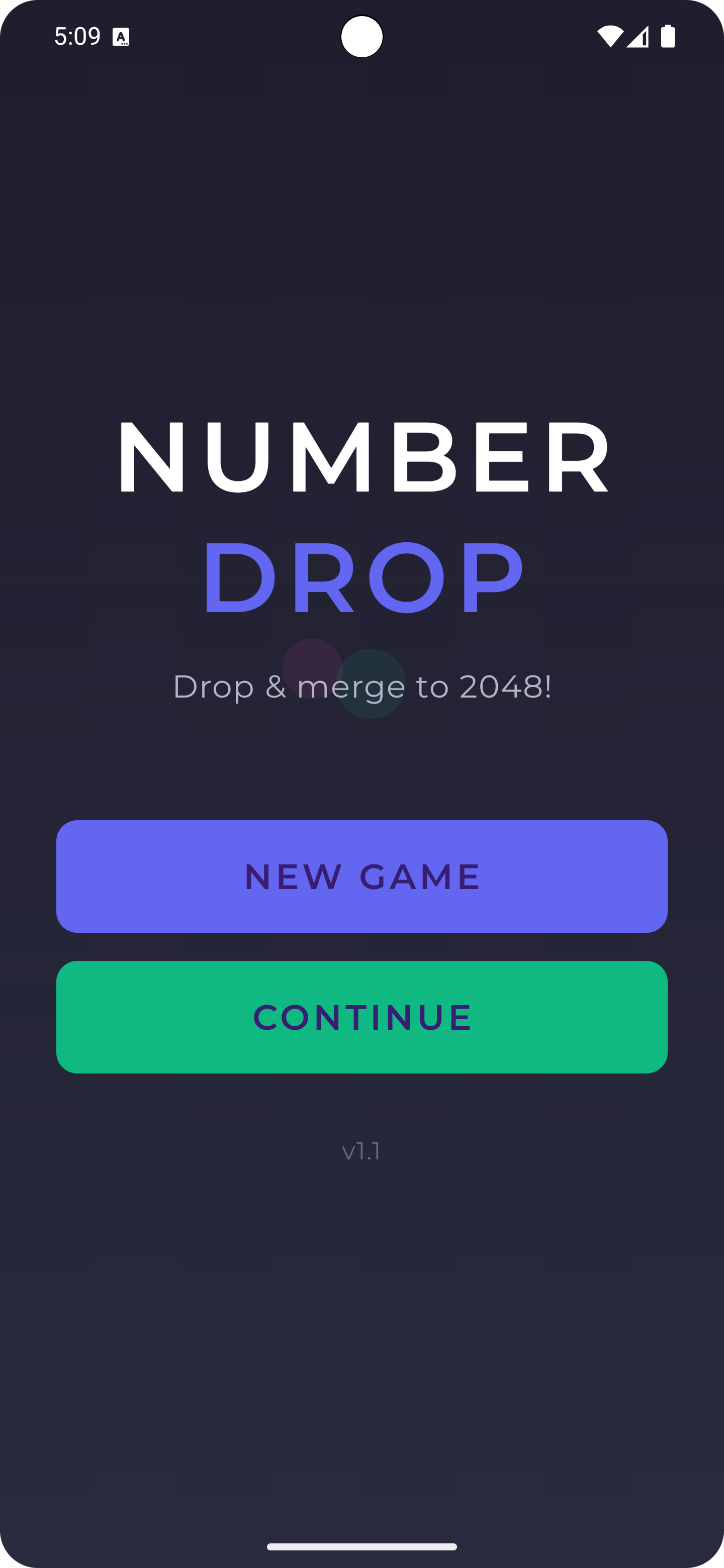
Task: Click the cellular signal icon
Action: [639, 37]
